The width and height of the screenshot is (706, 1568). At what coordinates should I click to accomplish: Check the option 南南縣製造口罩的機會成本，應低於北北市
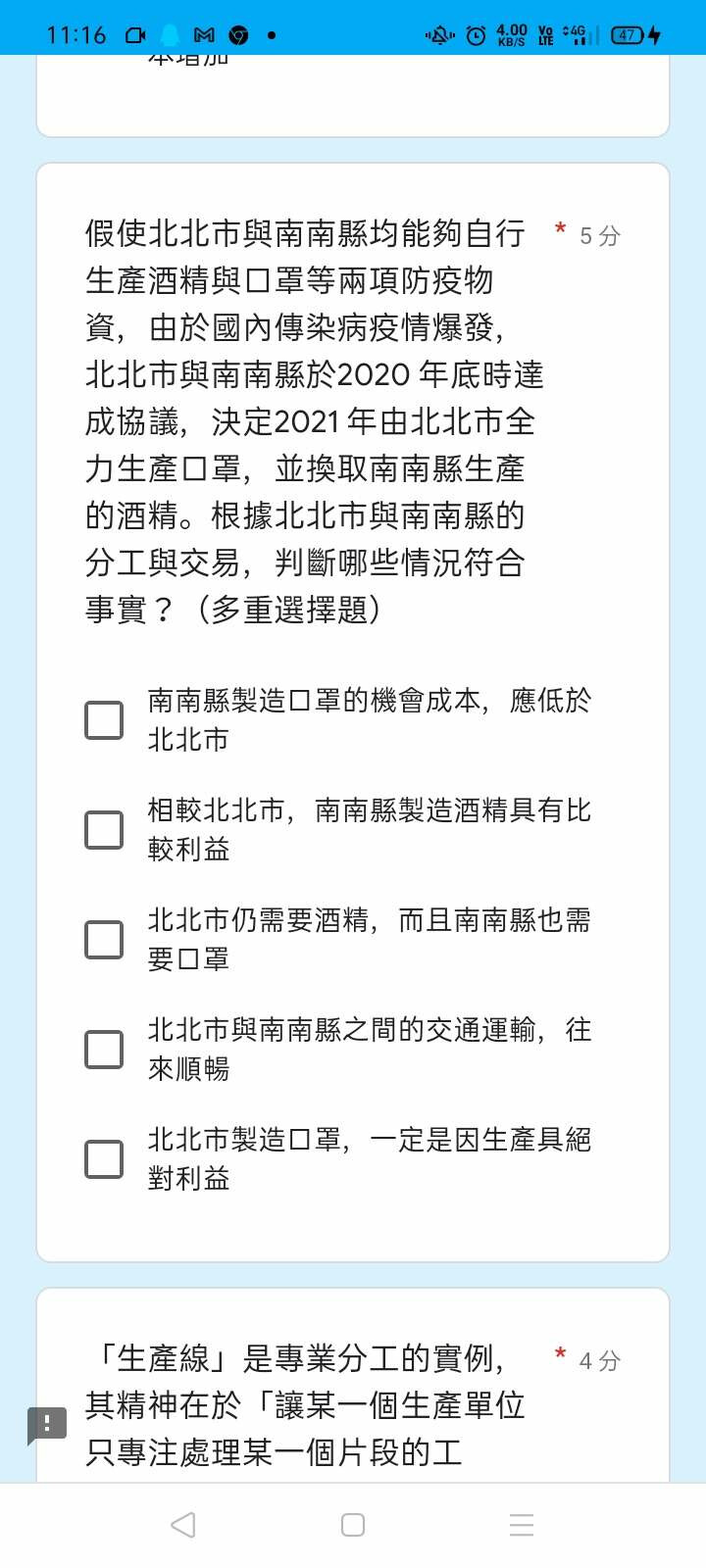104,720
